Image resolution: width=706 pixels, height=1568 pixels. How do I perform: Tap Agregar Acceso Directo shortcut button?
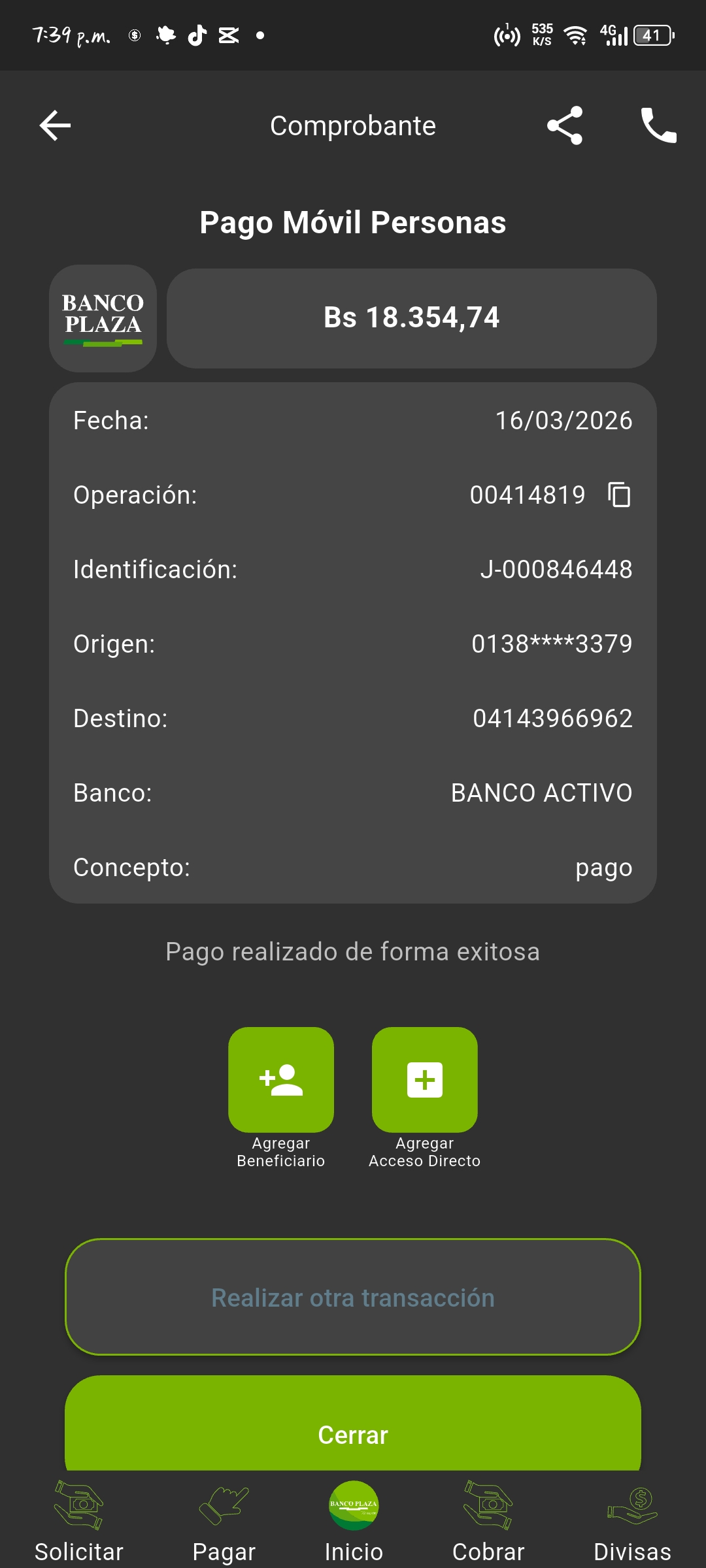[425, 1080]
